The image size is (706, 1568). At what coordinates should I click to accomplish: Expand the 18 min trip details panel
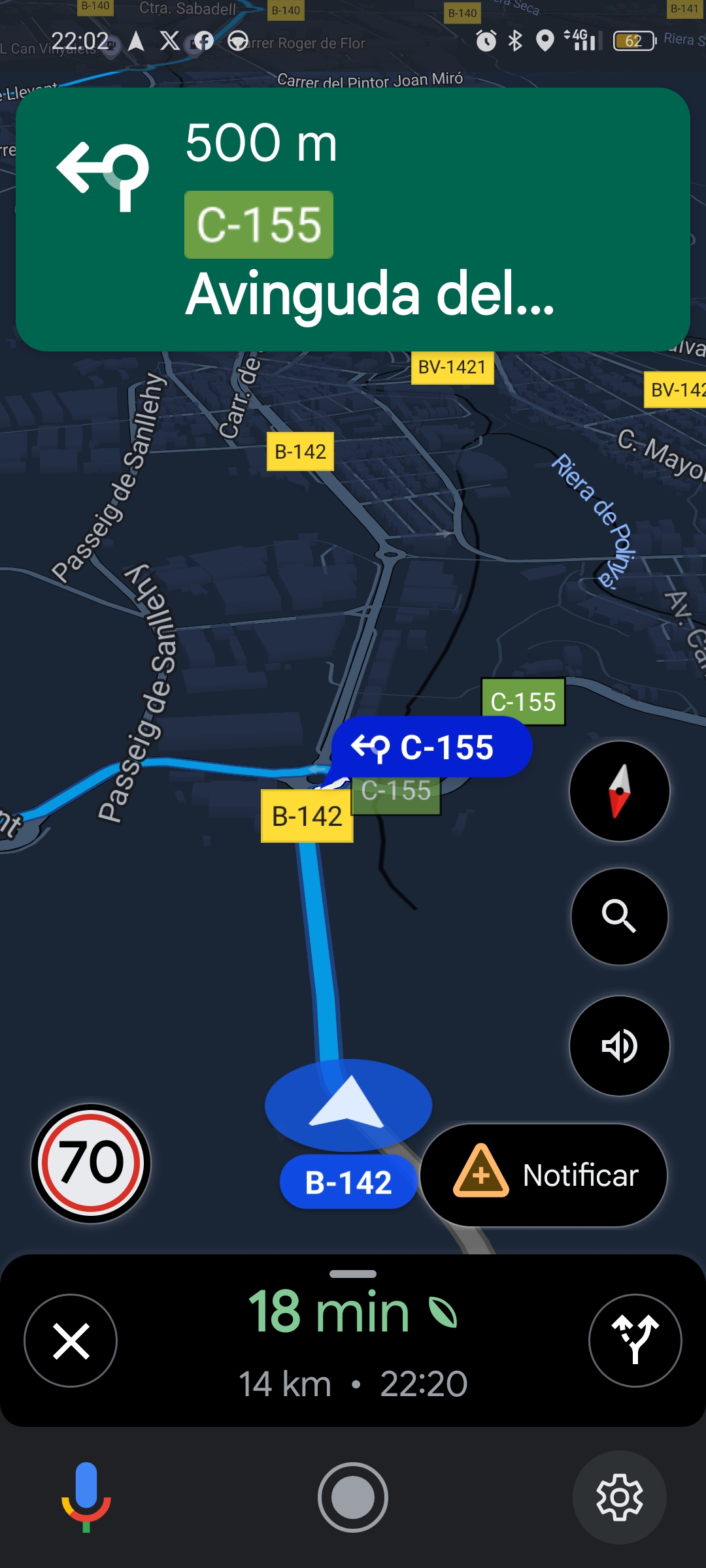353,1341
